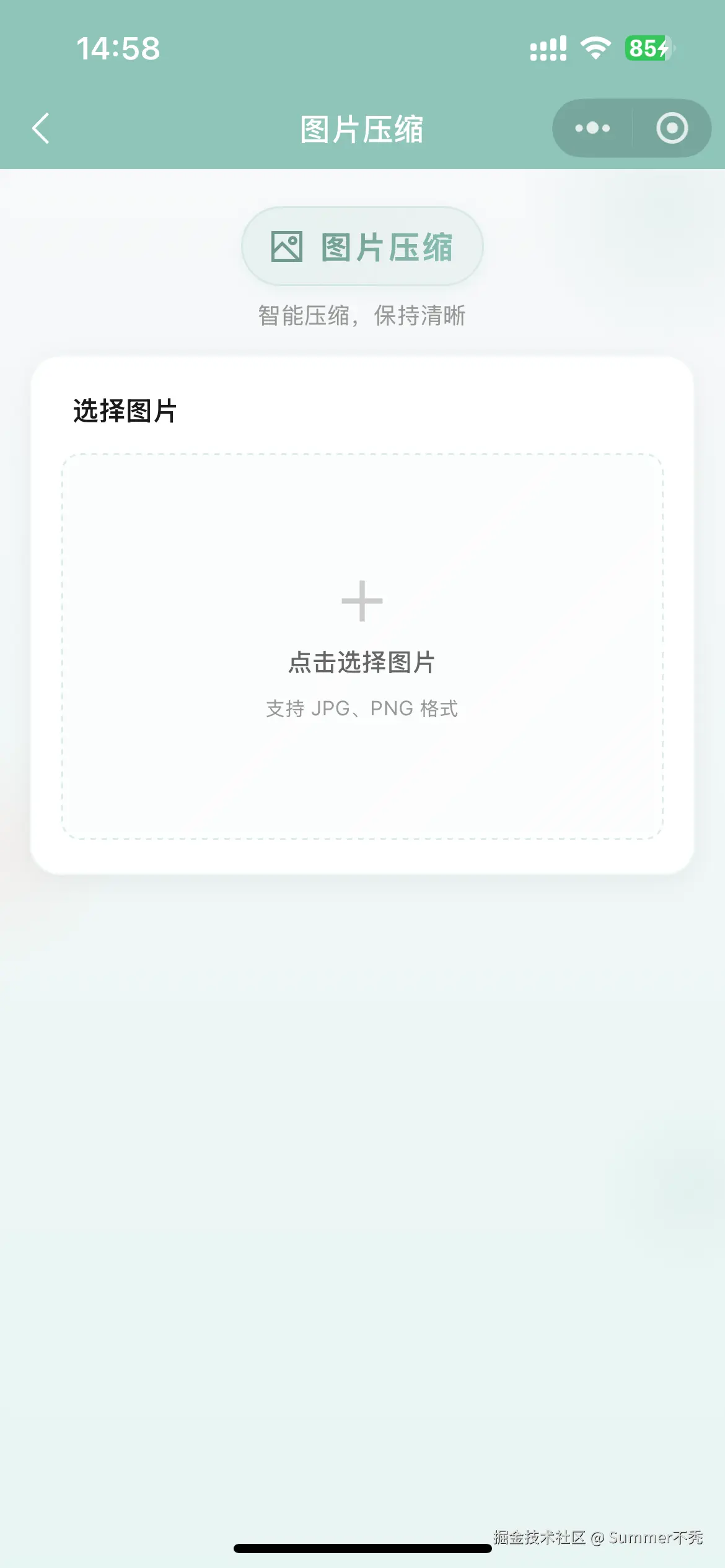
Task: Open the mini program's three-dot menu
Action: click(592, 128)
